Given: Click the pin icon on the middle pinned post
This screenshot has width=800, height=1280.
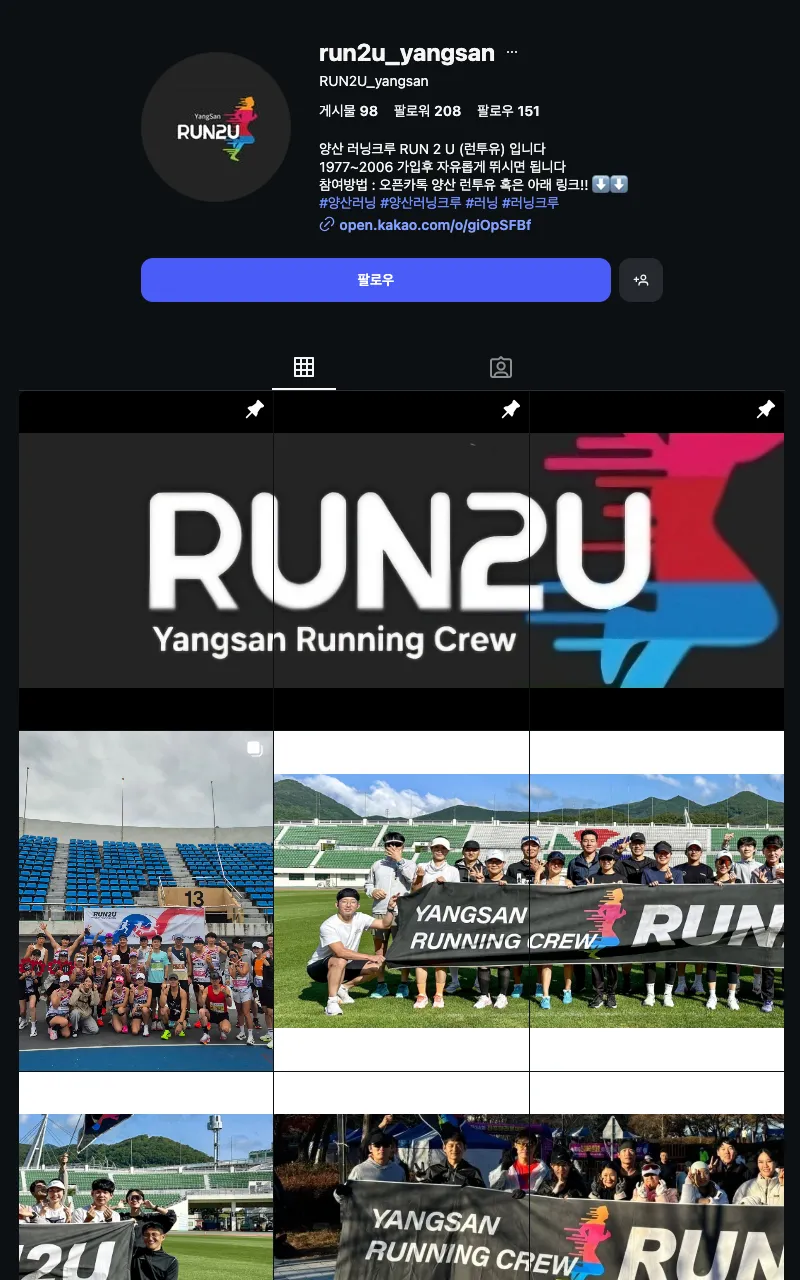Looking at the screenshot, I should coord(510,409).
